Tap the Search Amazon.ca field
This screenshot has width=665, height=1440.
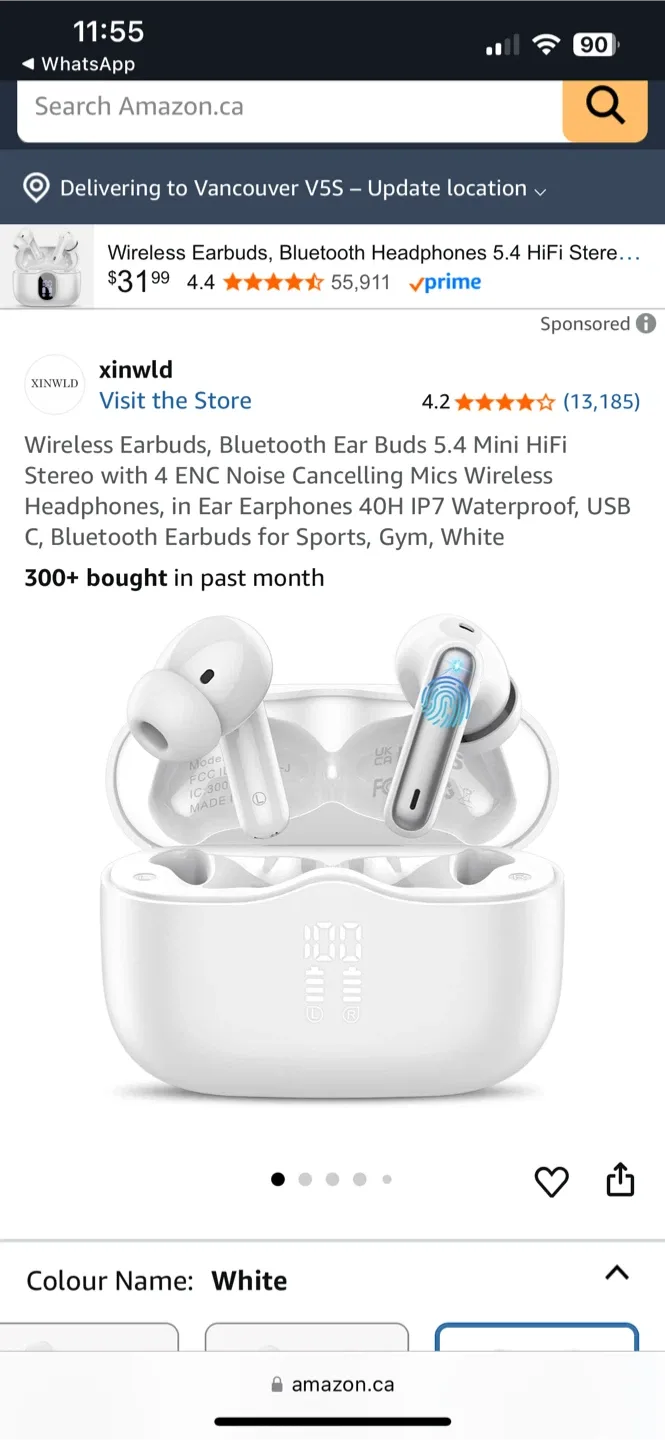pos(290,108)
